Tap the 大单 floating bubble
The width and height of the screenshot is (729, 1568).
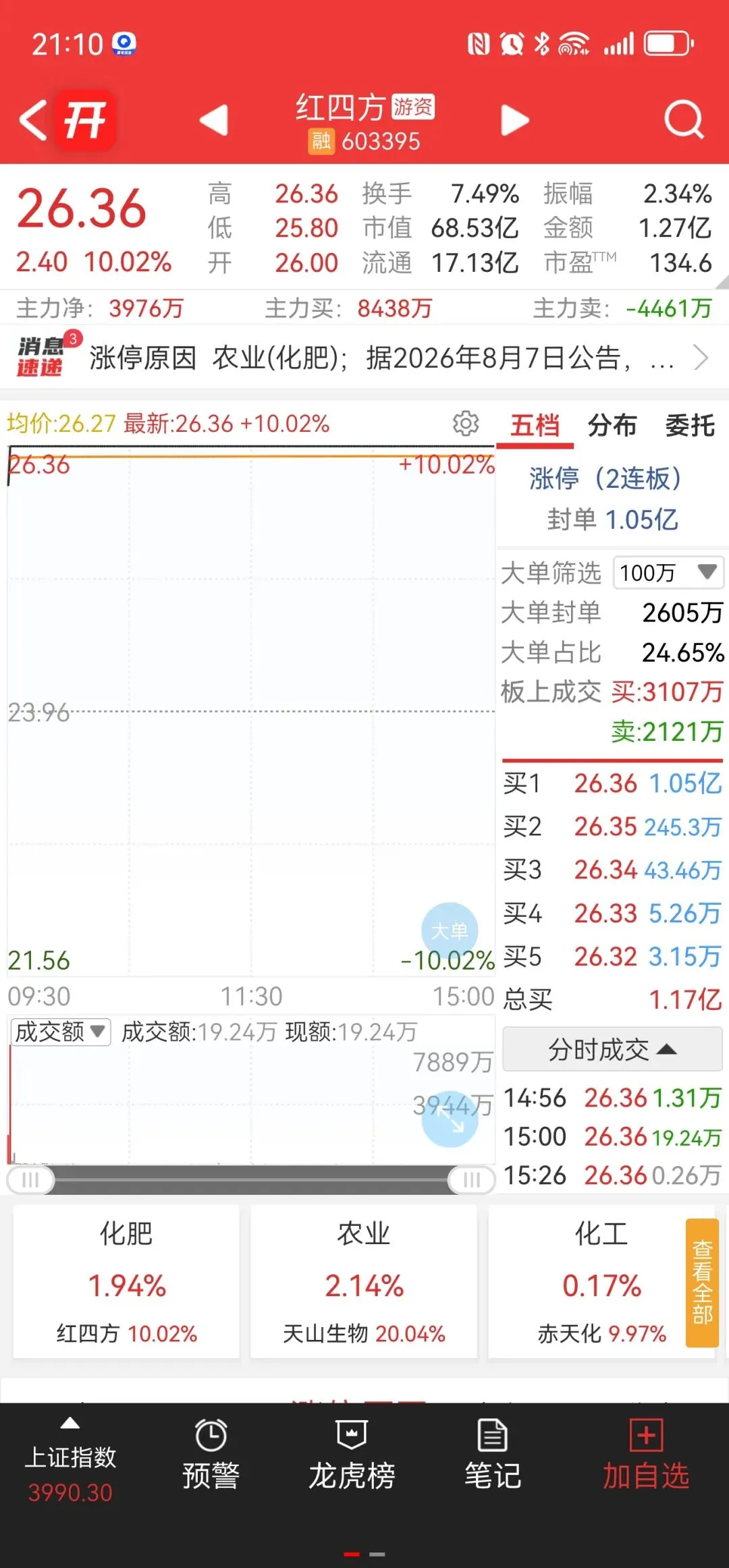click(x=450, y=930)
